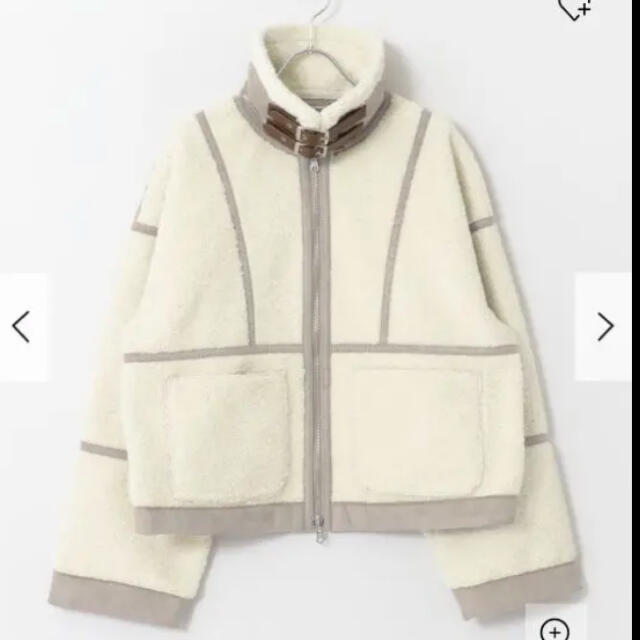Show the previous product photo
Screen dimensions: 640x640
pos(22,326)
